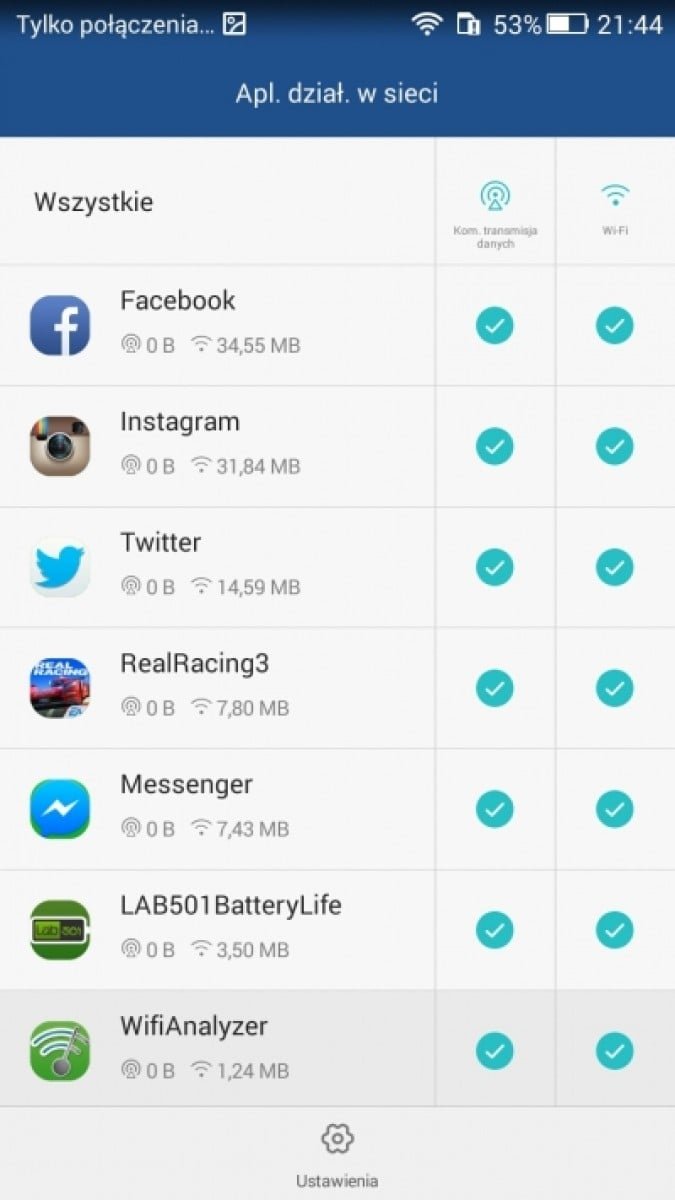Disable mobile data for Instagram
Viewport: 675px width, 1200px height.
click(494, 446)
